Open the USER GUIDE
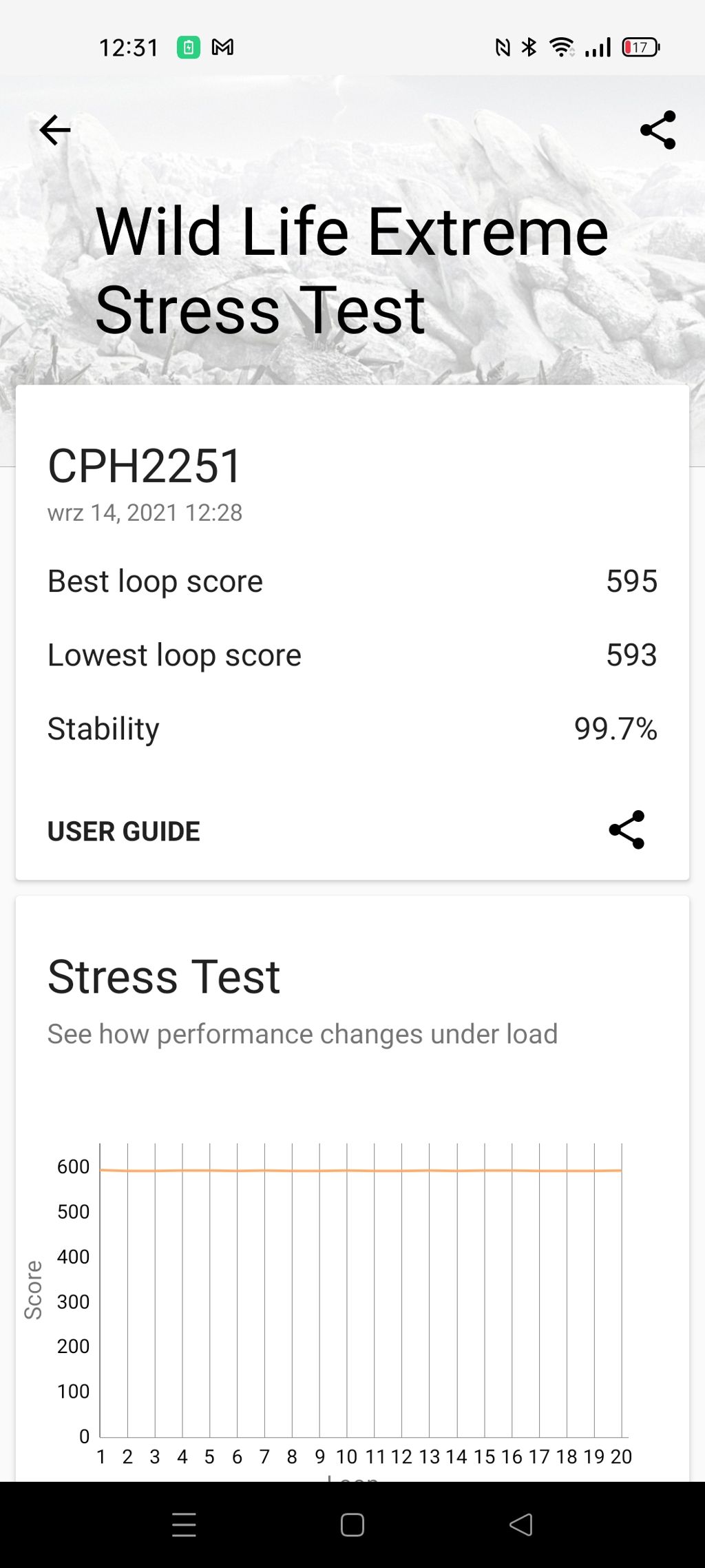This screenshot has height=1568, width=705. pos(124,831)
